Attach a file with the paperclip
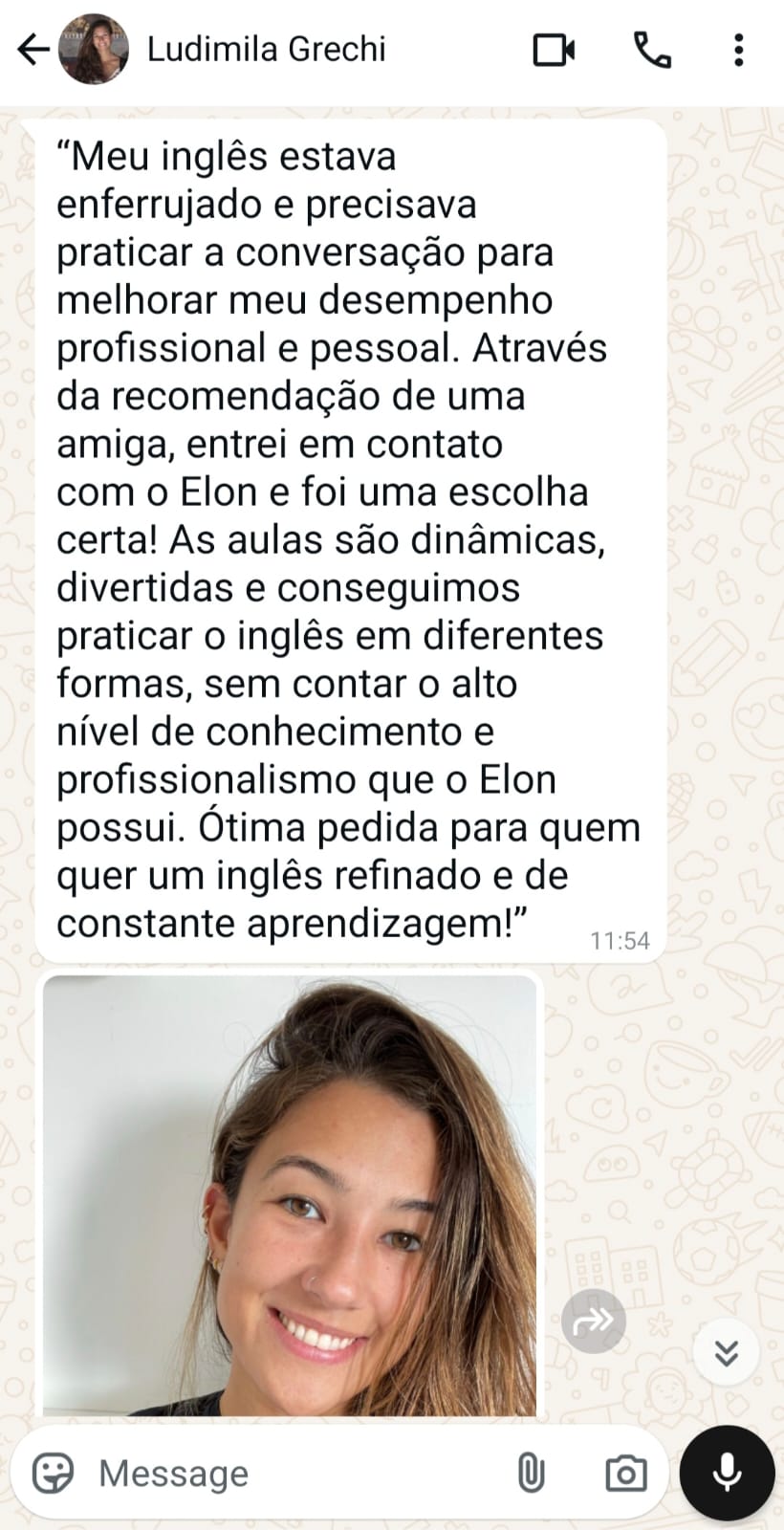The height and width of the screenshot is (1530, 784). (x=531, y=1473)
